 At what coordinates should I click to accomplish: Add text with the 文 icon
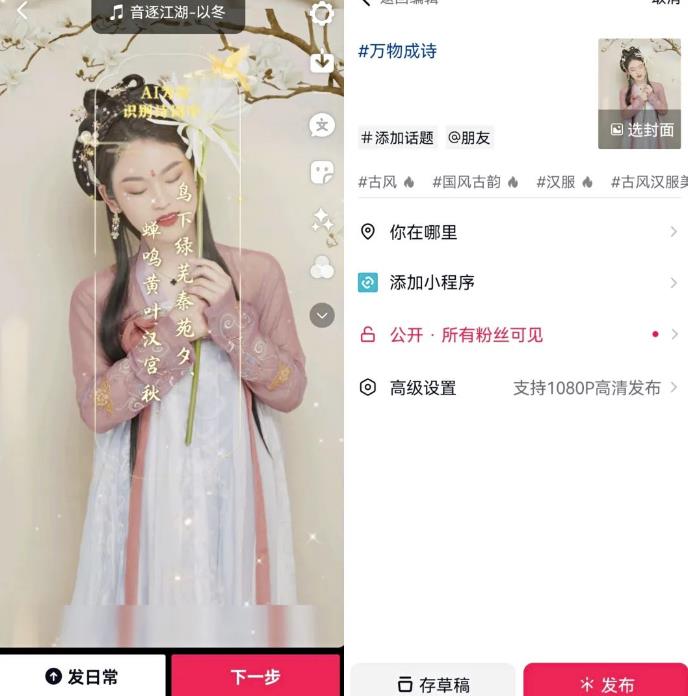pos(322,125)
